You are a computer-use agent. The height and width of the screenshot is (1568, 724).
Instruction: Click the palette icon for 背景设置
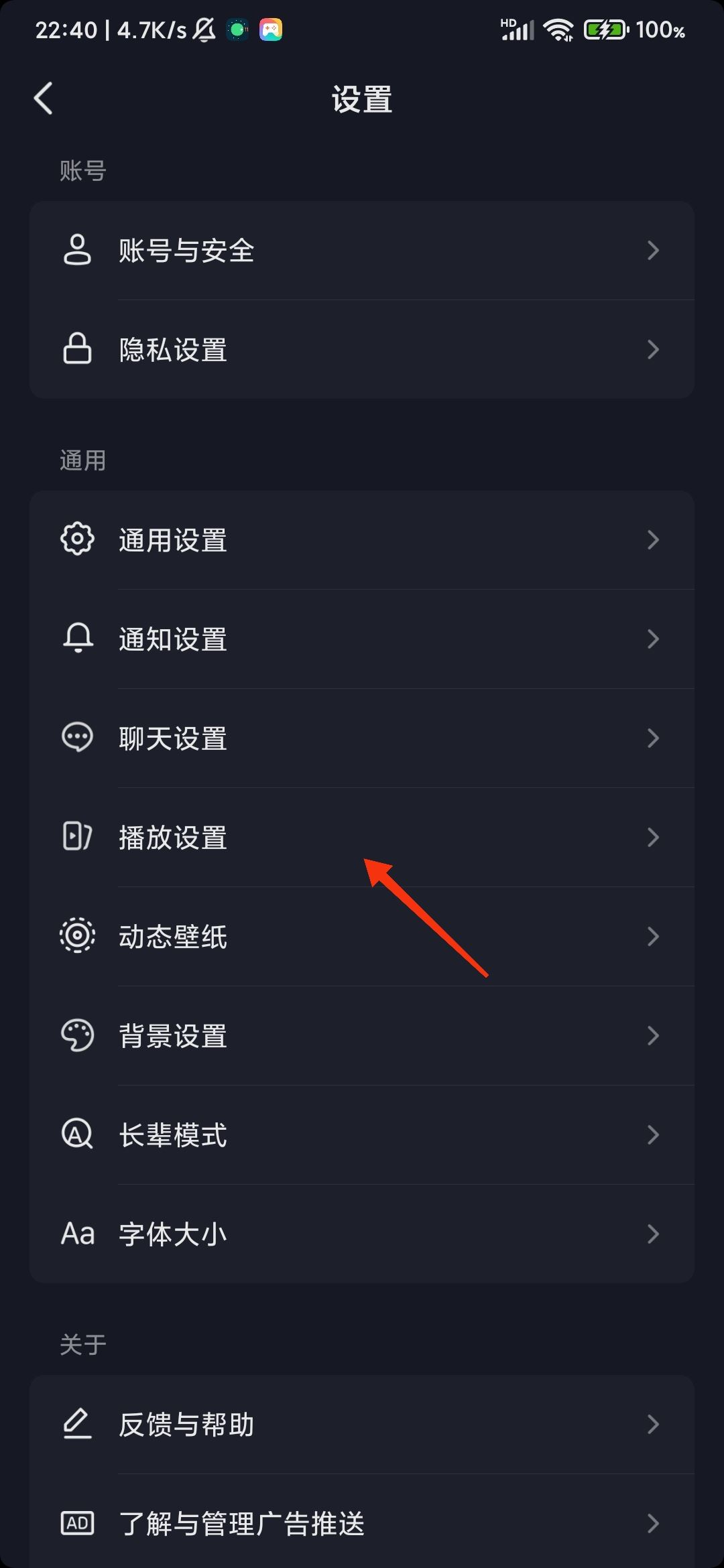[x=77, y=1035]
